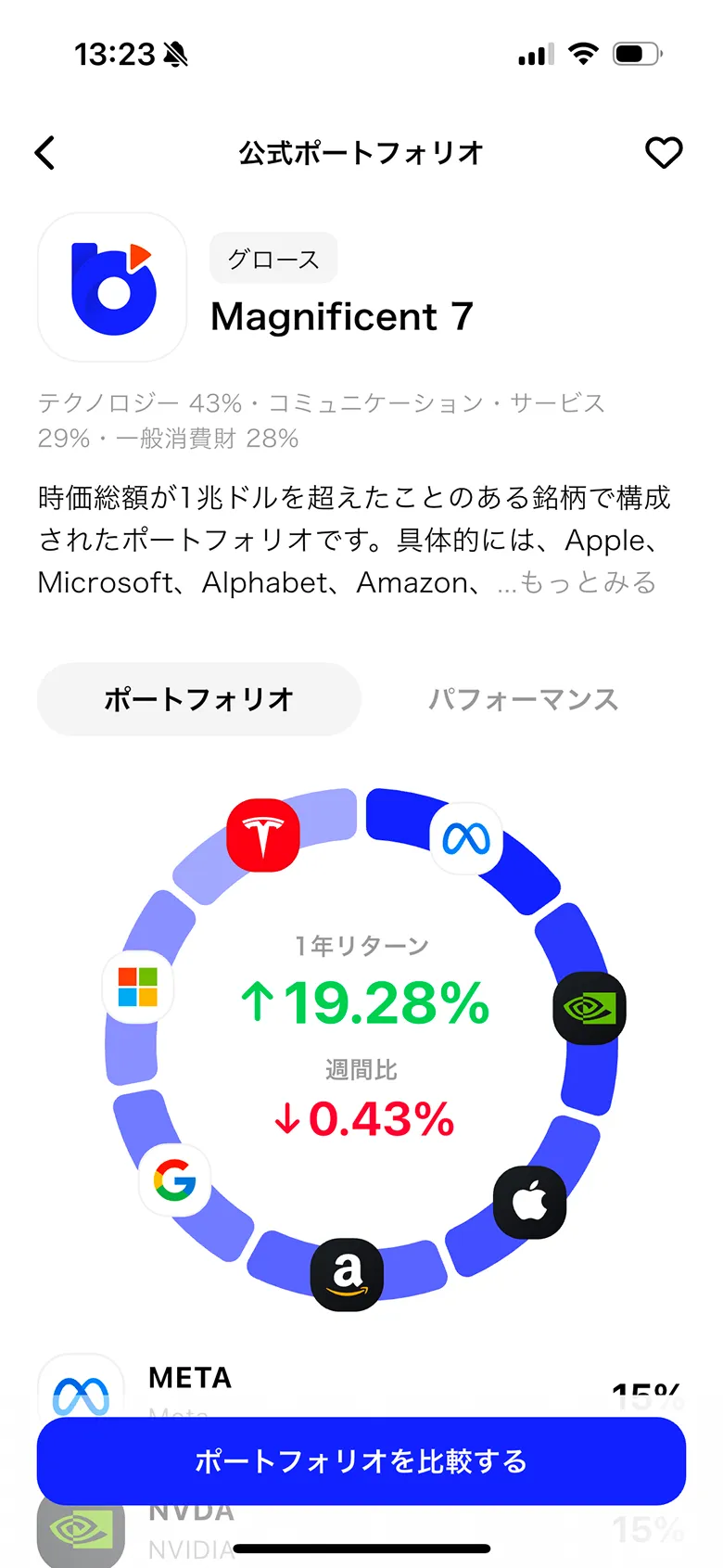The height and width of the screenshot is (1568, 723).
Task: Go back using the top arrow
Action: [45, 153]
